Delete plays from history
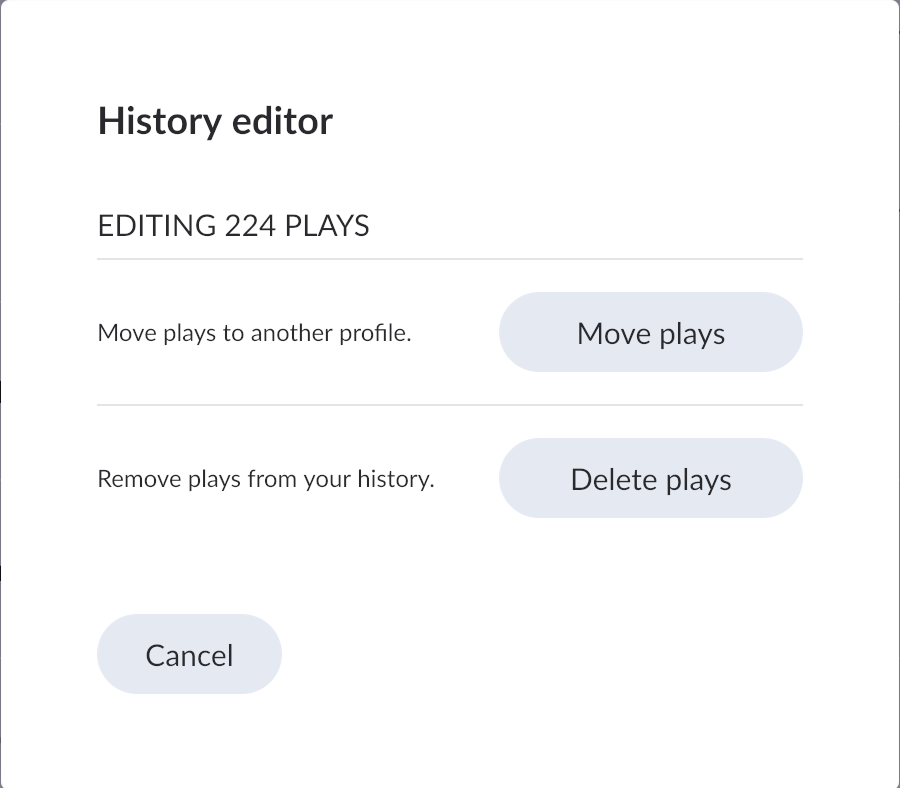This screenshot has height=788, width=900. coord(650,479)
